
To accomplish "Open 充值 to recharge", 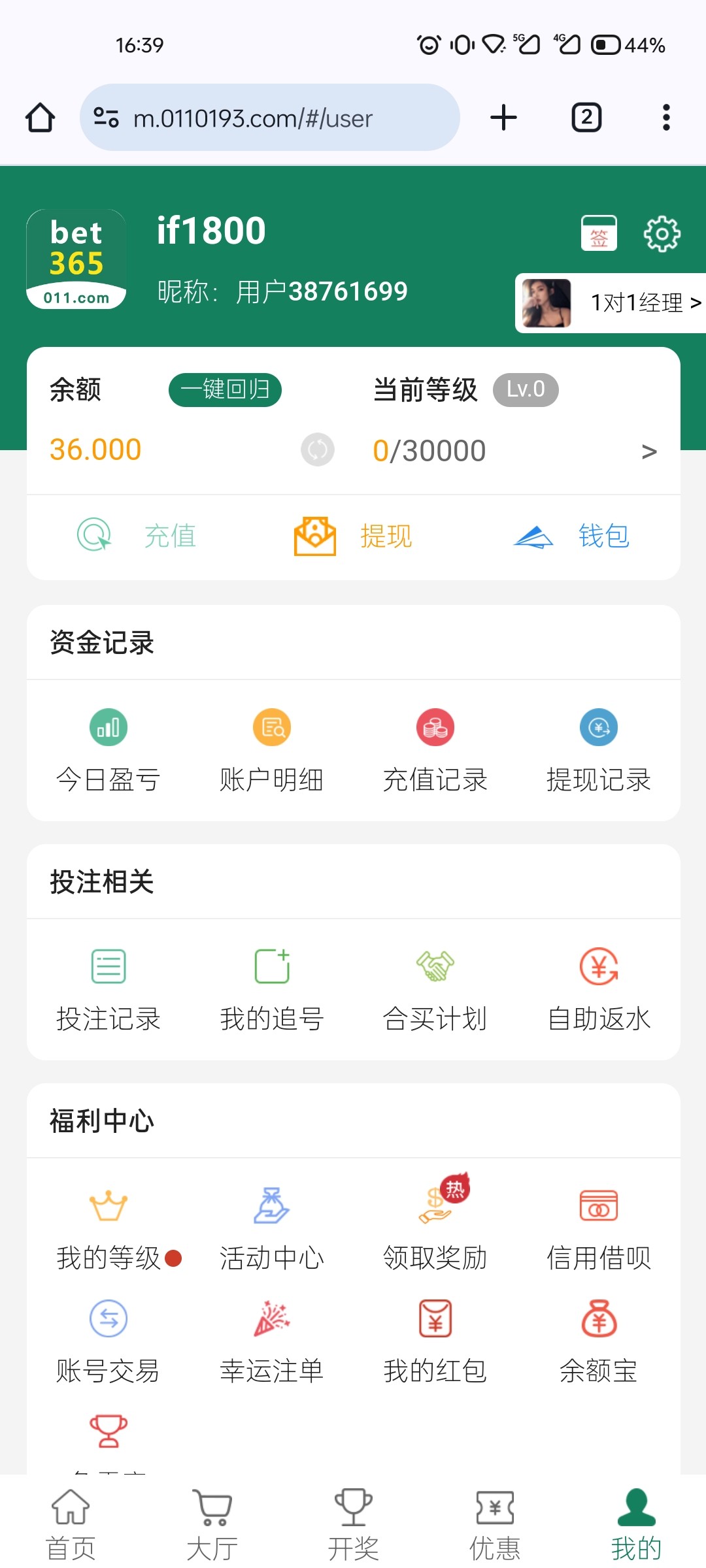I will click(137, 536).
